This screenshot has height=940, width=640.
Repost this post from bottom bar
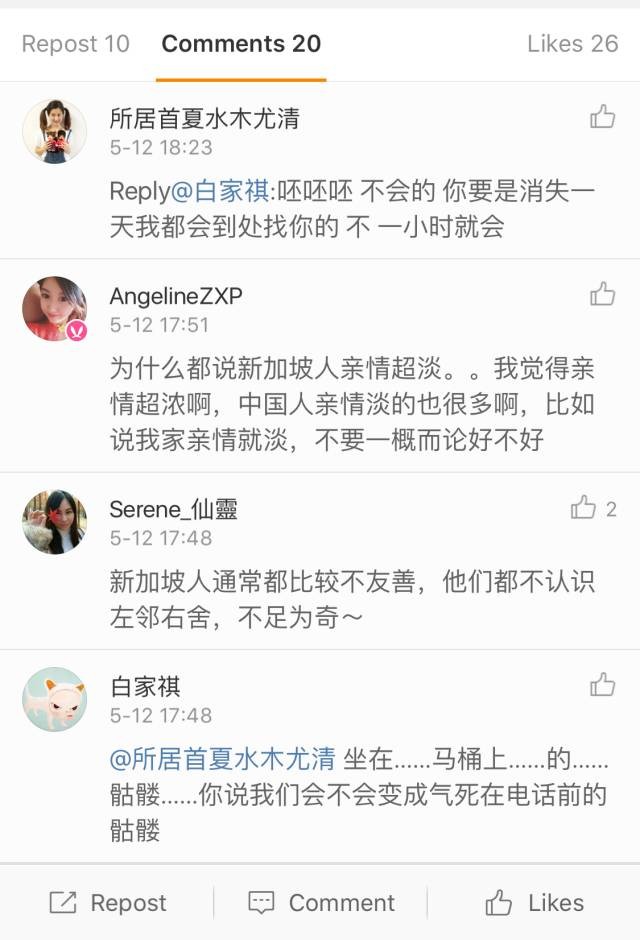pyautogui.click(x=108, y=903)
